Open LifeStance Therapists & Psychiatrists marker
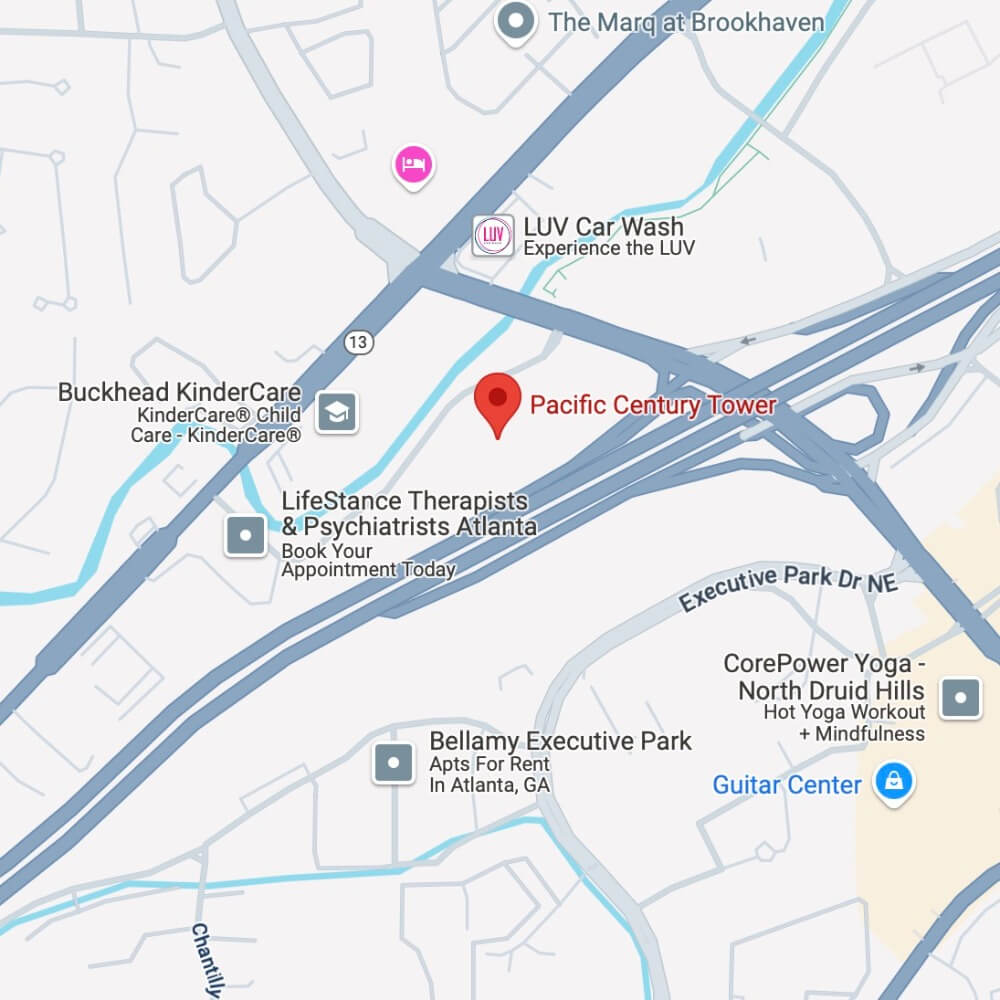 [245, 535]
